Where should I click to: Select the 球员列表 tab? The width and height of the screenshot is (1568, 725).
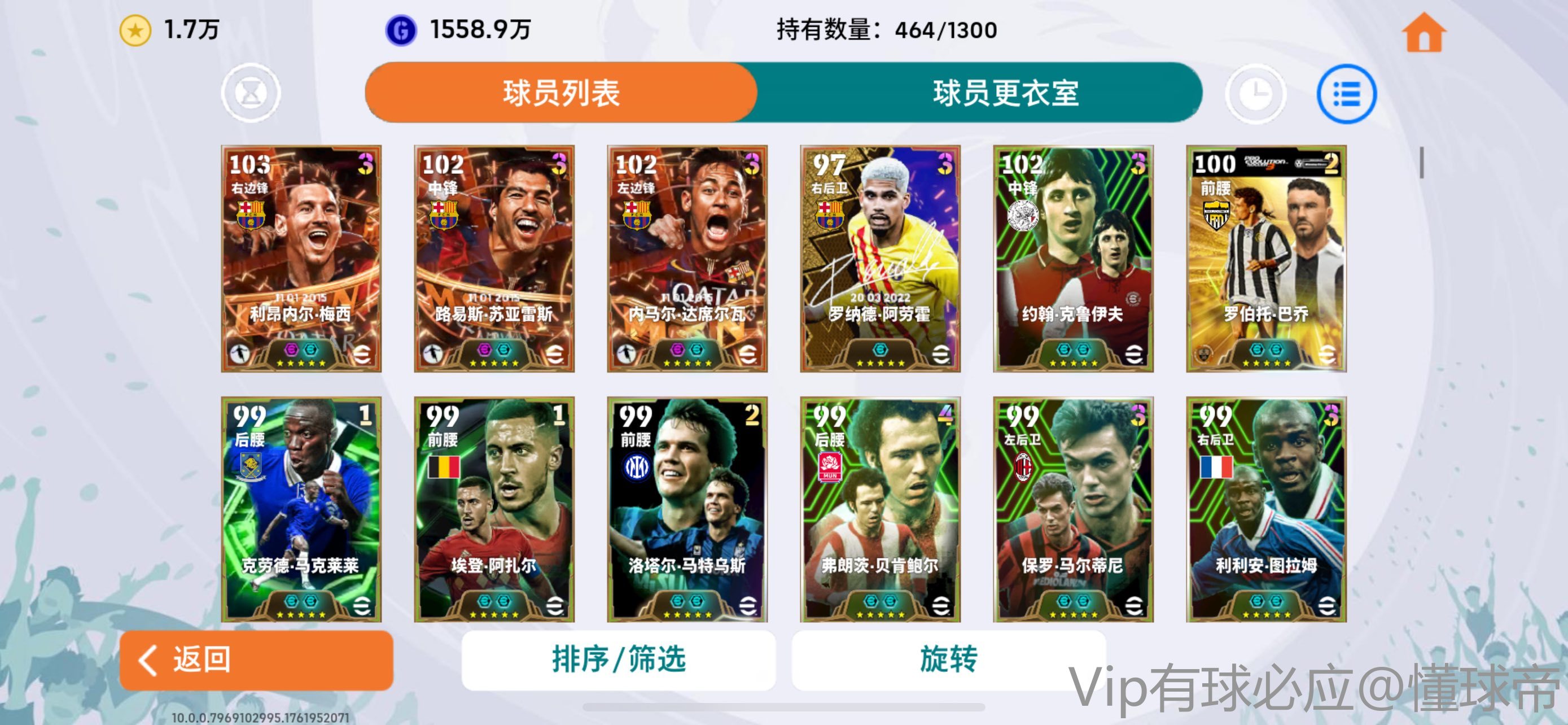click(560, 93)
